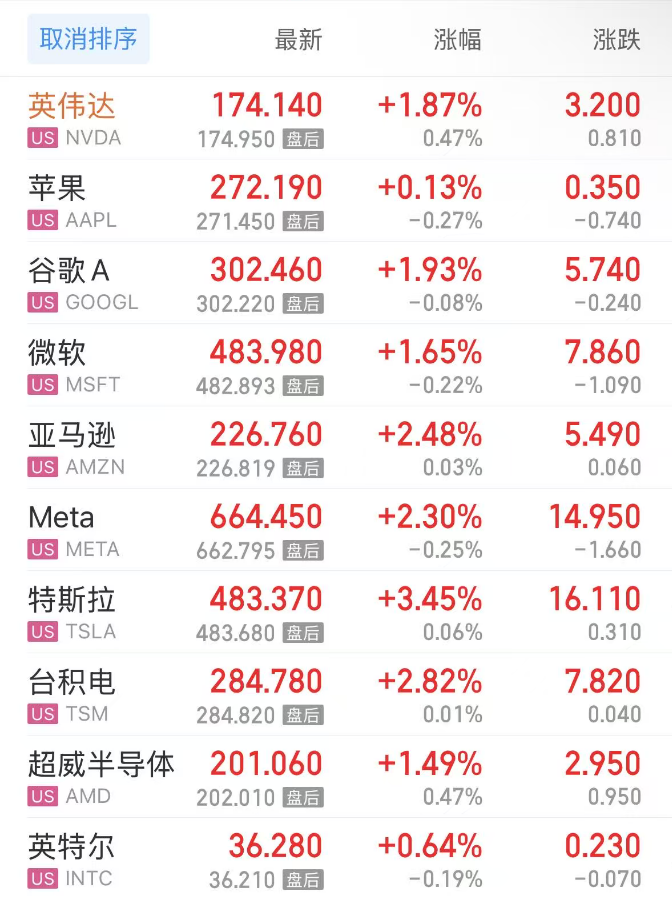Sort stocks by 涨幅 column
This screenshot has width=672, height=908.
[x=457, y=40]
